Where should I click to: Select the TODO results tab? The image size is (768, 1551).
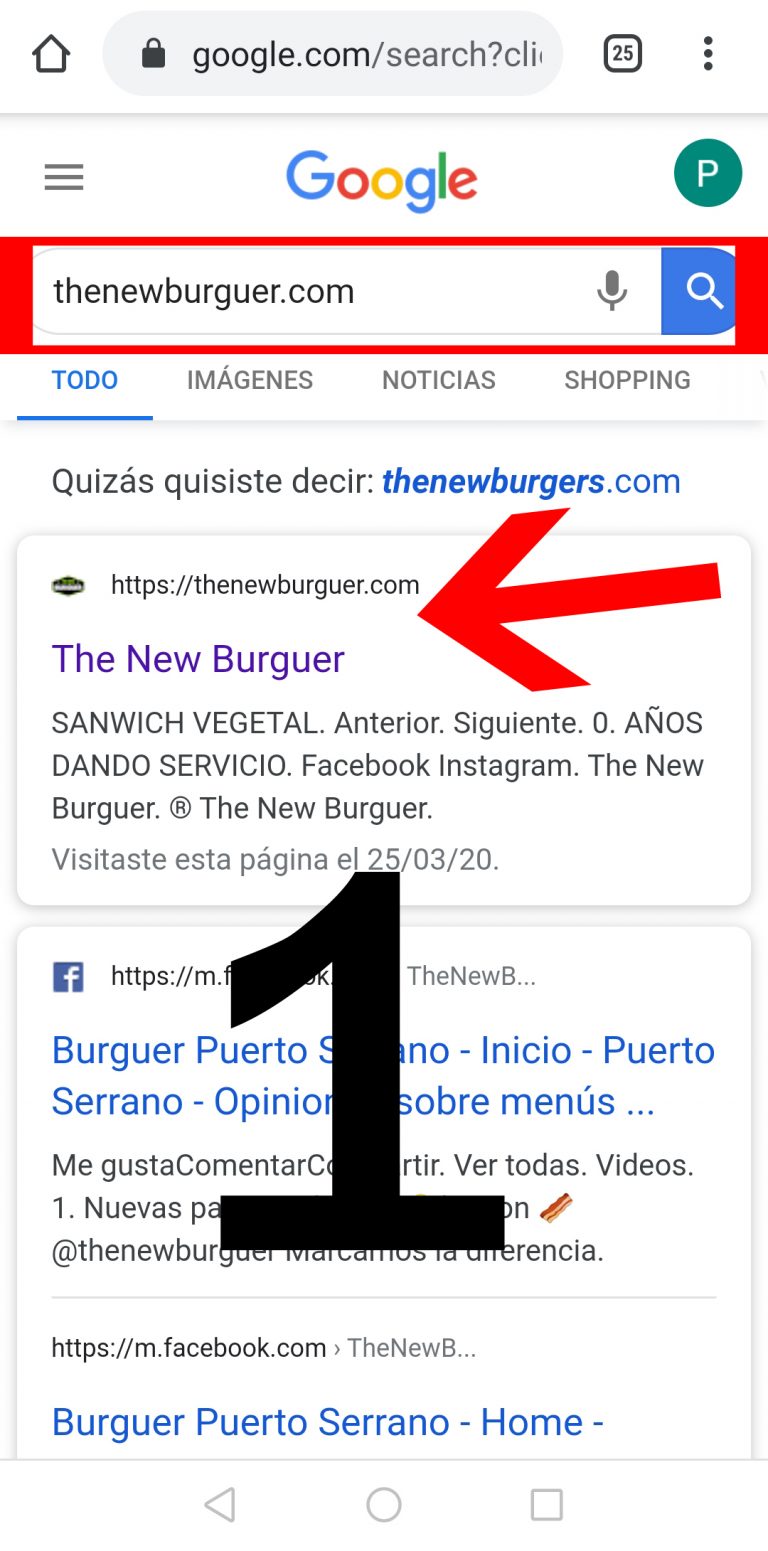[85, 380]
